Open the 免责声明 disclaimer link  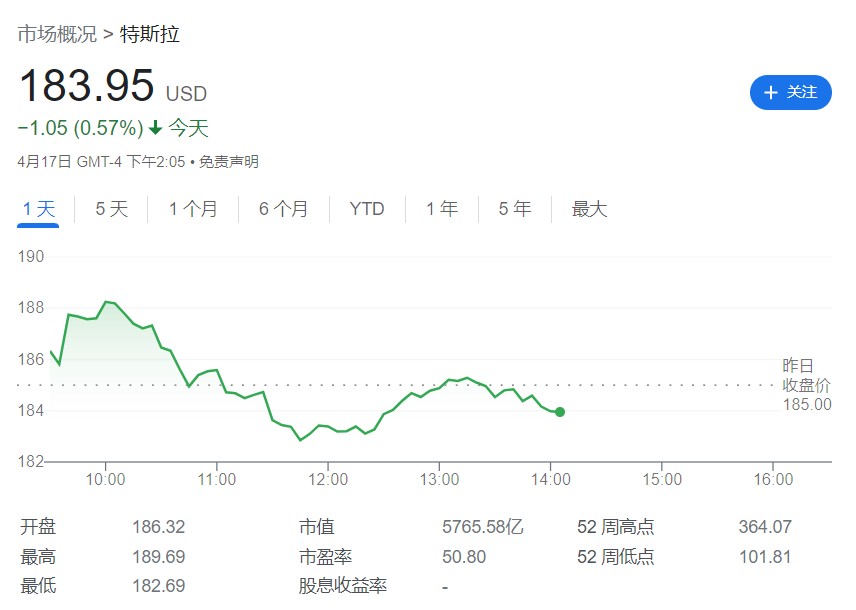(x=229, y=161)
